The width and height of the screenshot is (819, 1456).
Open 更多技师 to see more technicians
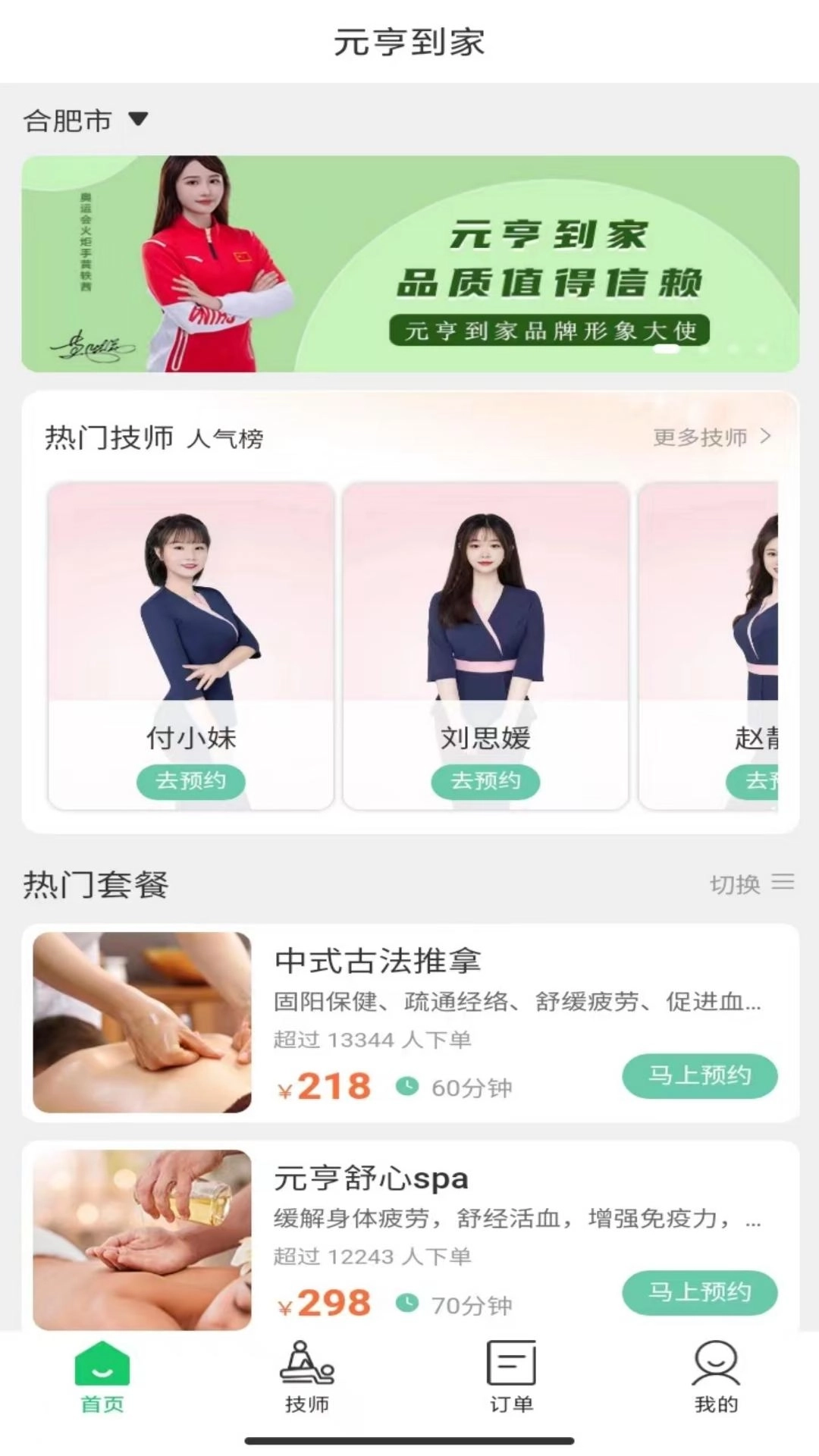pyautogui.click(x=701, y=437)
